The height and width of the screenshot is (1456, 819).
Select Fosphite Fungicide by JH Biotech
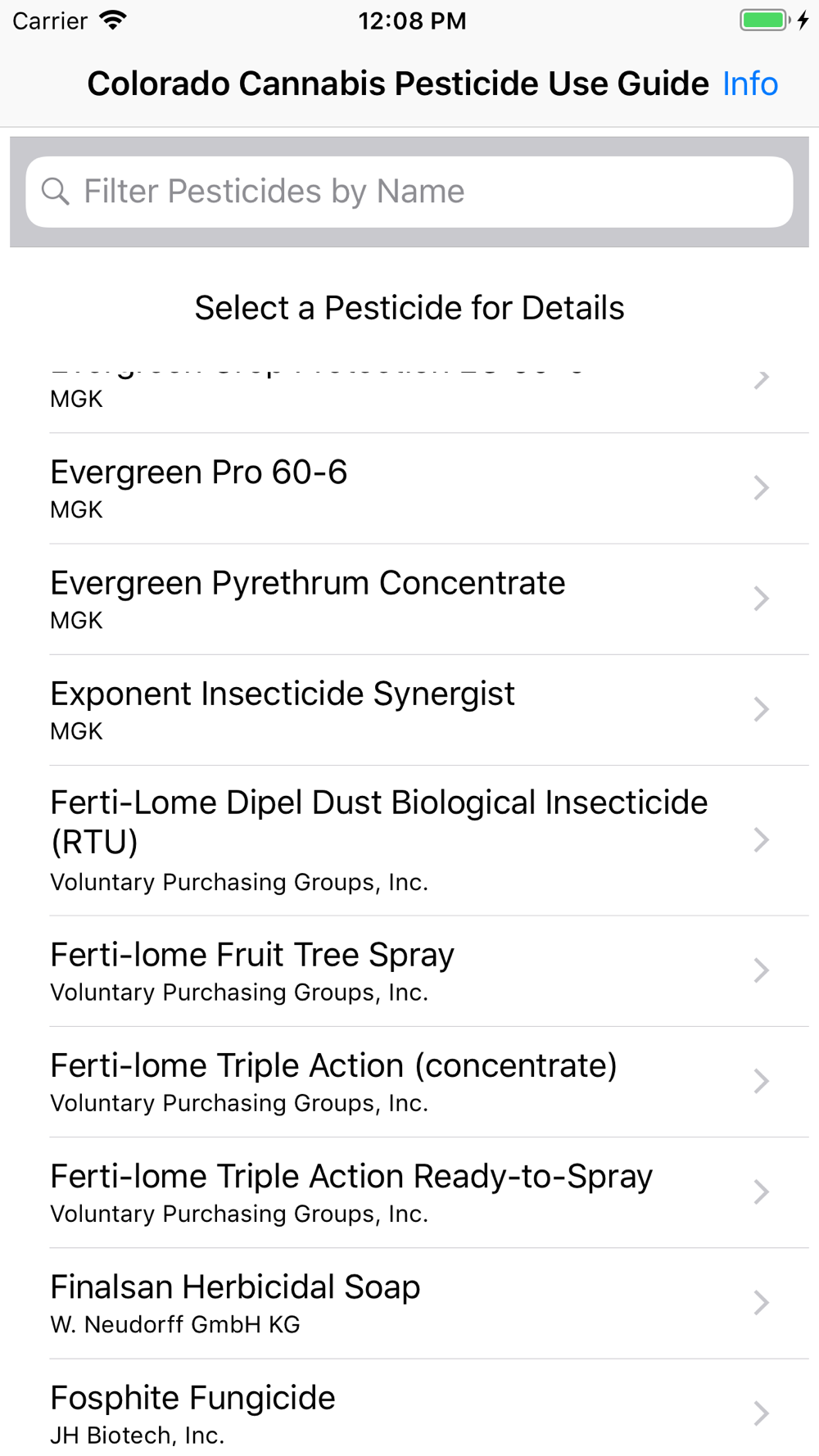click(x=409, y=1408)
